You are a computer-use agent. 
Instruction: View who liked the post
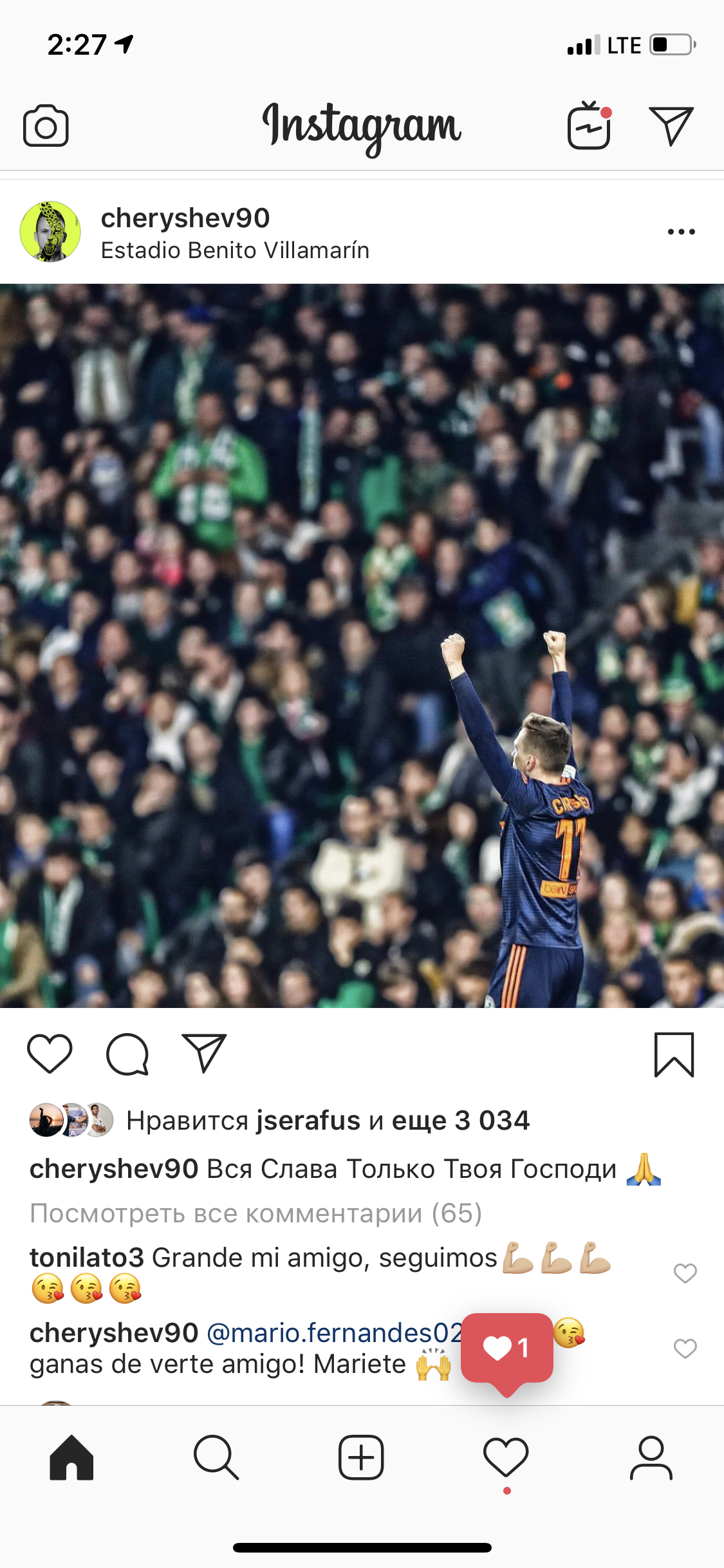[328, 1121]
